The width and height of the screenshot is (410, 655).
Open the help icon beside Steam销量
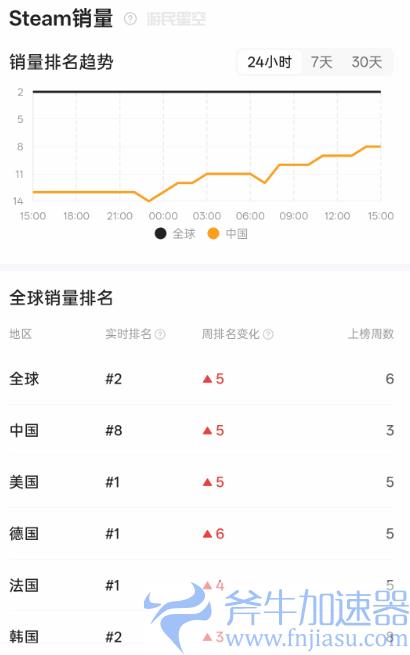point(130,19)
